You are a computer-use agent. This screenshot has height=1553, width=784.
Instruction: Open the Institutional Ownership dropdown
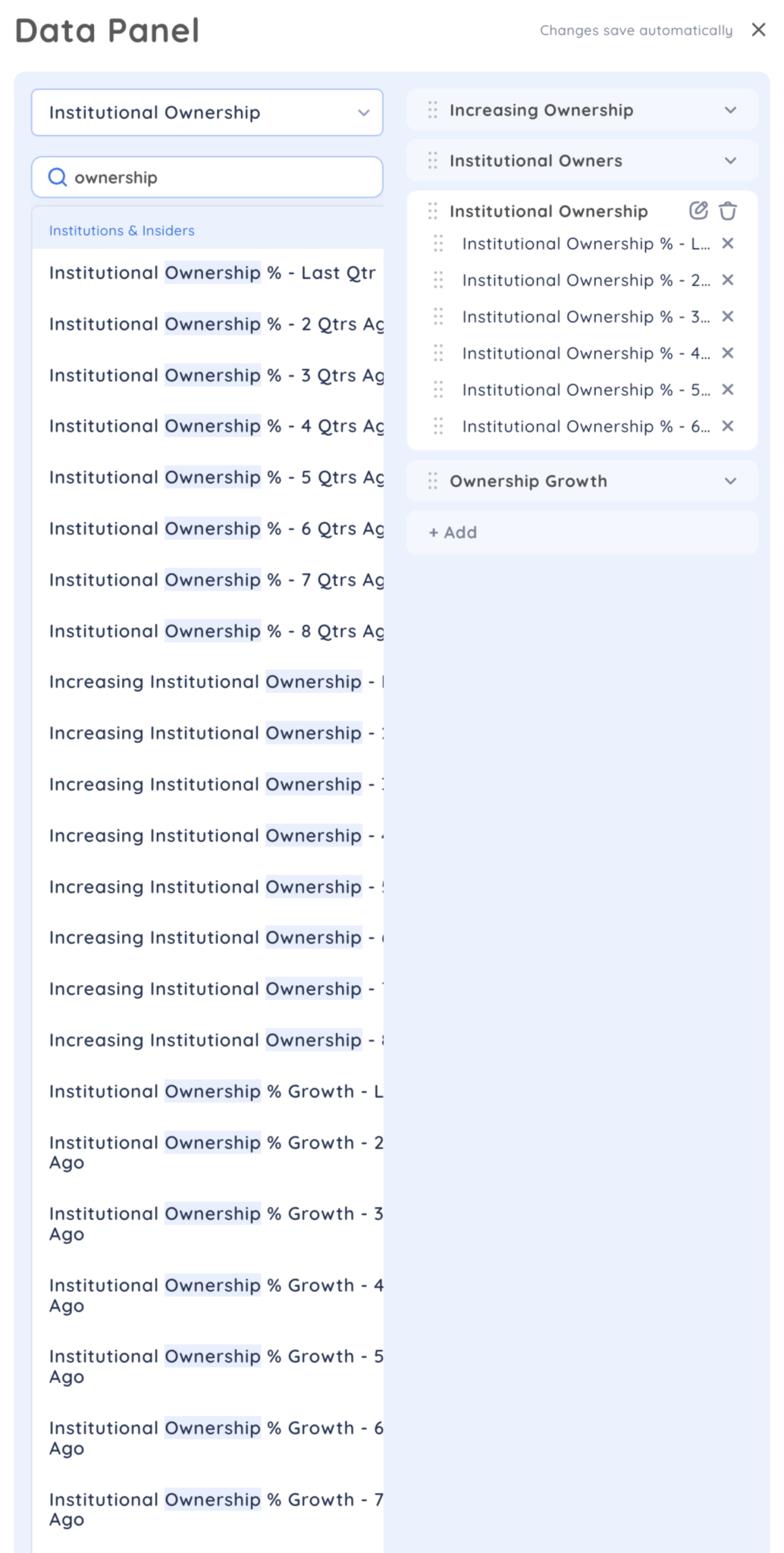click(207, 112)
